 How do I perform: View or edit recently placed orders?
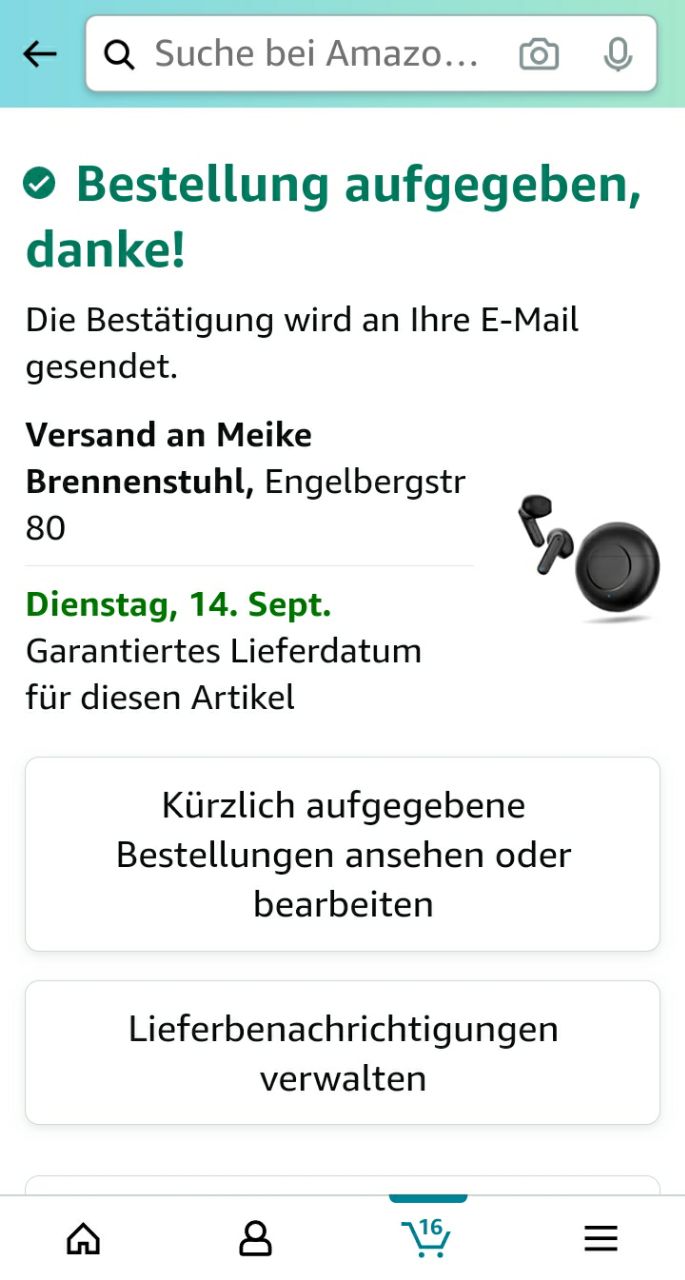tap(342, 854)
